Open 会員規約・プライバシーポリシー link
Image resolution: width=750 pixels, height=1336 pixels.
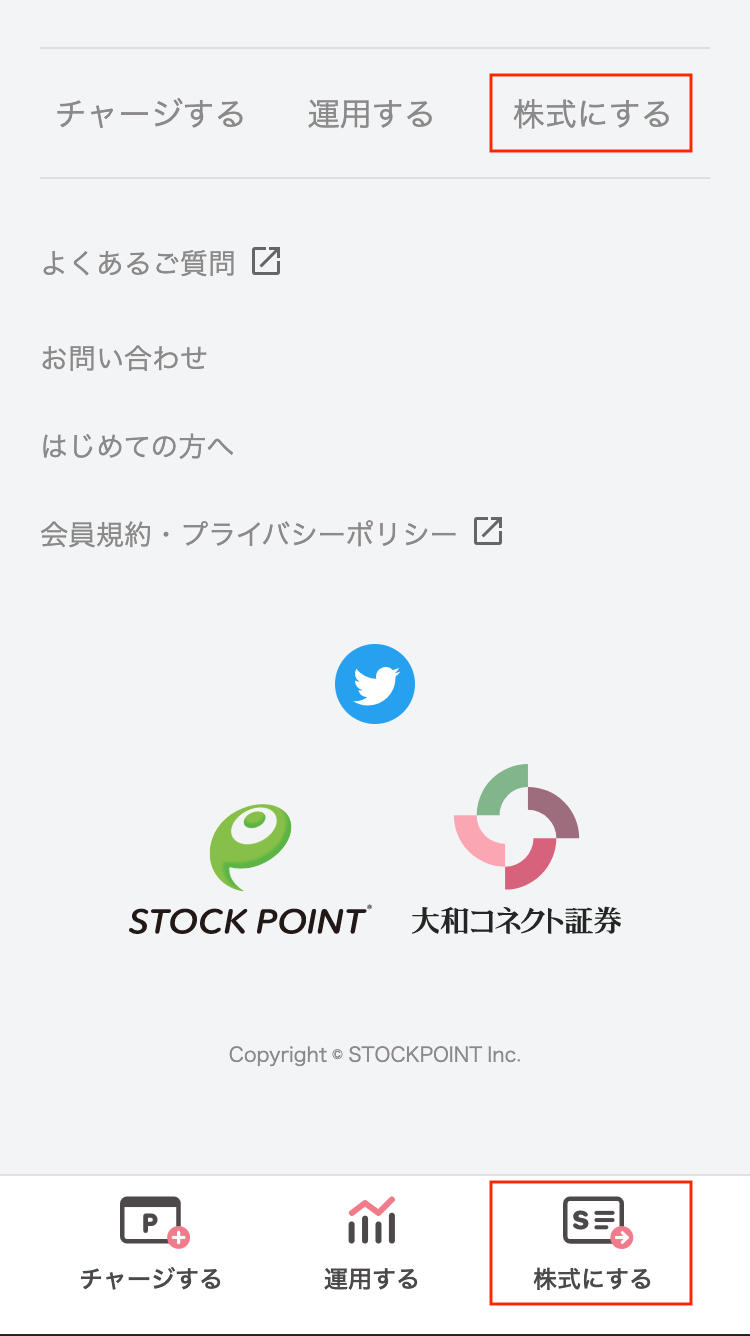pyautogui.click(x=270, y=533)
